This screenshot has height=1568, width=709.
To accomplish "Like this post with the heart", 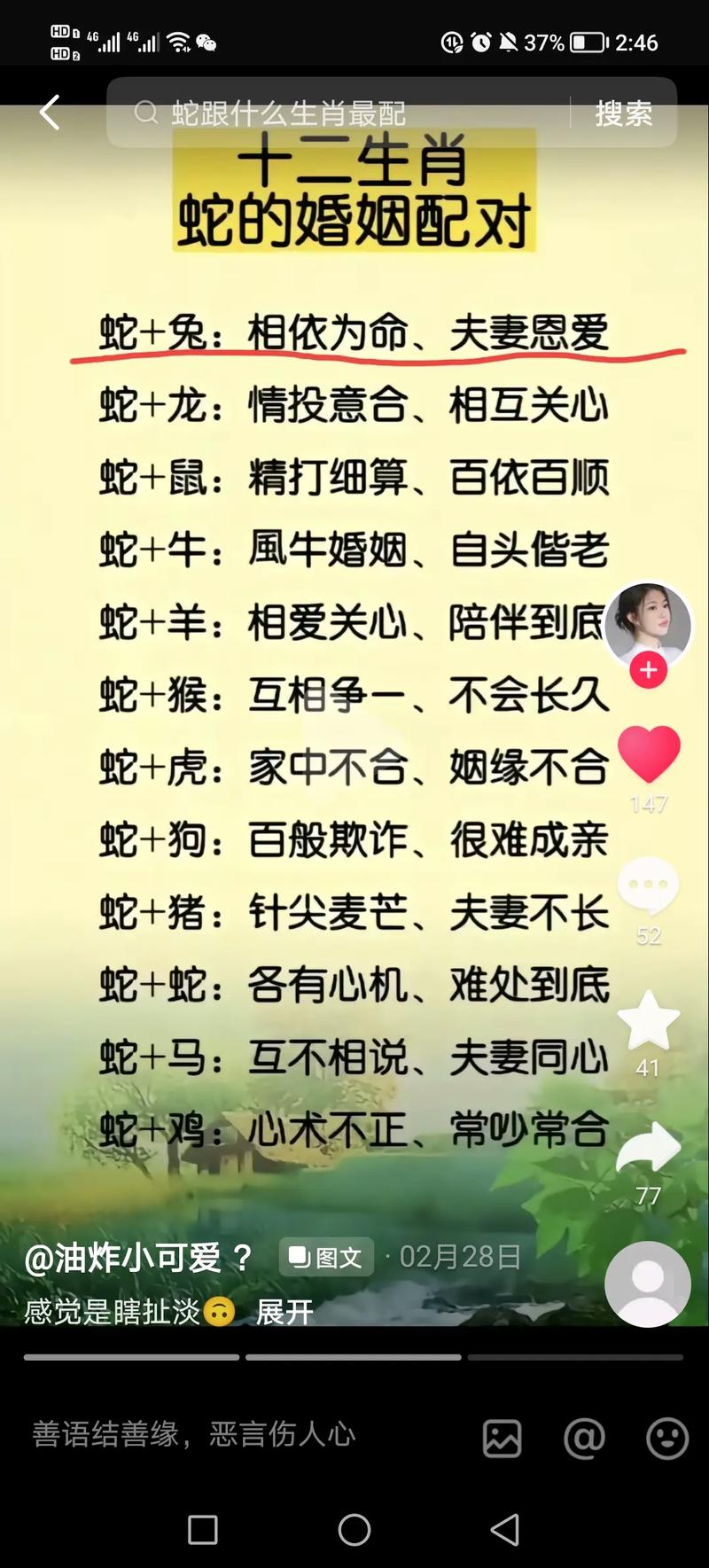I will [648, 754].
